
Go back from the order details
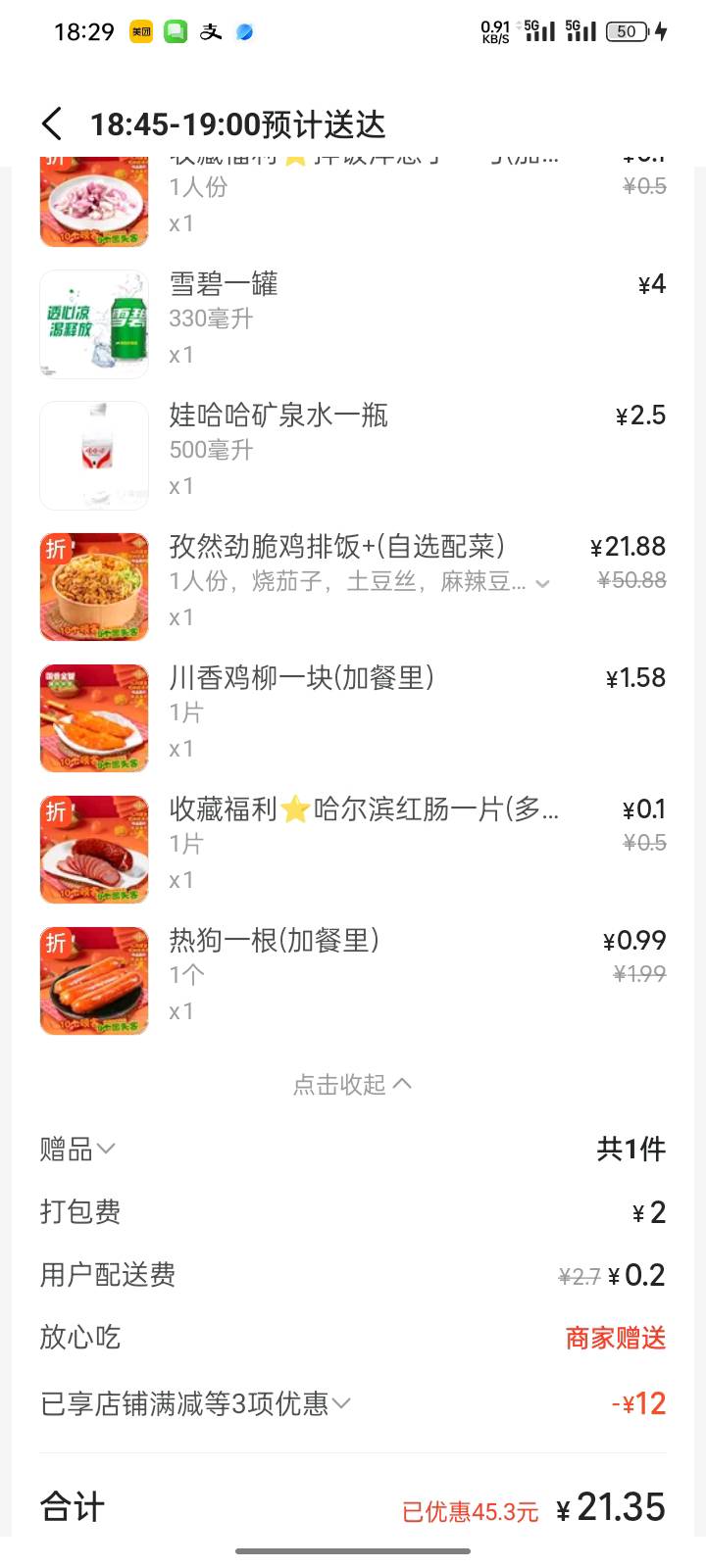pos(53,124)
